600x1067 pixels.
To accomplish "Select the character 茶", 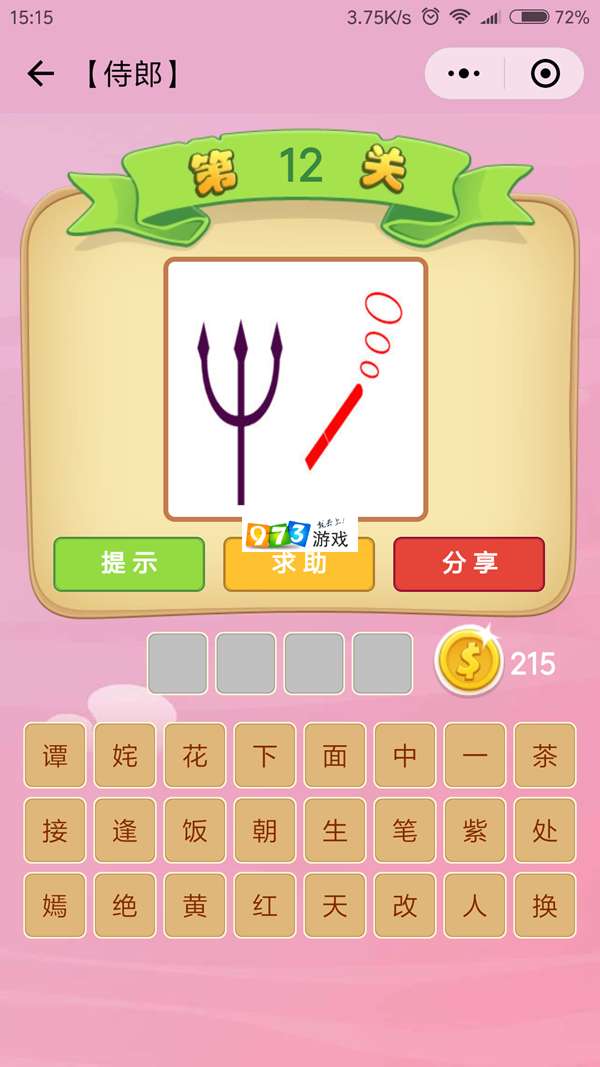I will [545, 755].
